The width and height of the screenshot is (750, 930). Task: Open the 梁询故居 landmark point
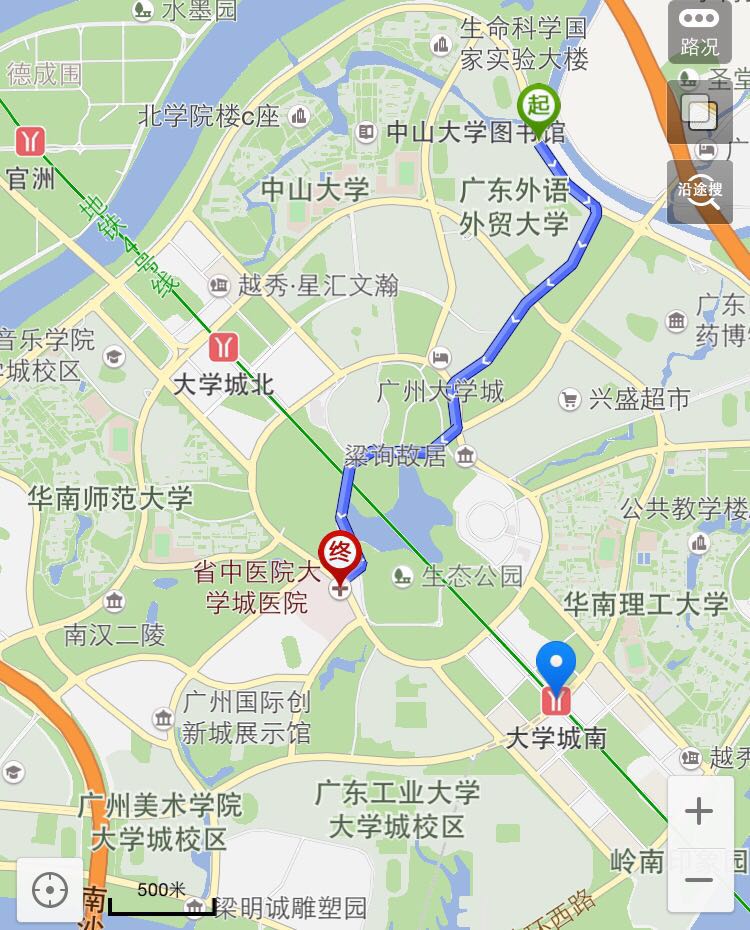point(465,458)
